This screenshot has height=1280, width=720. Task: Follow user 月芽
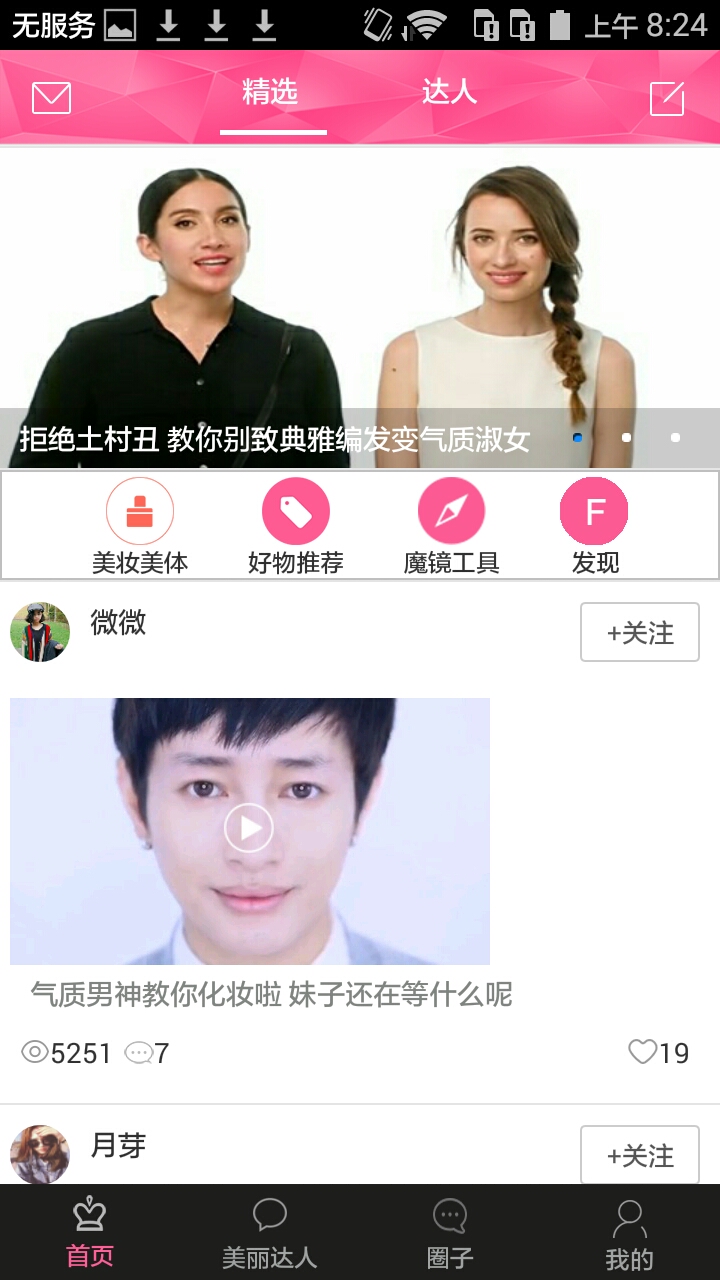point(639,1155)
